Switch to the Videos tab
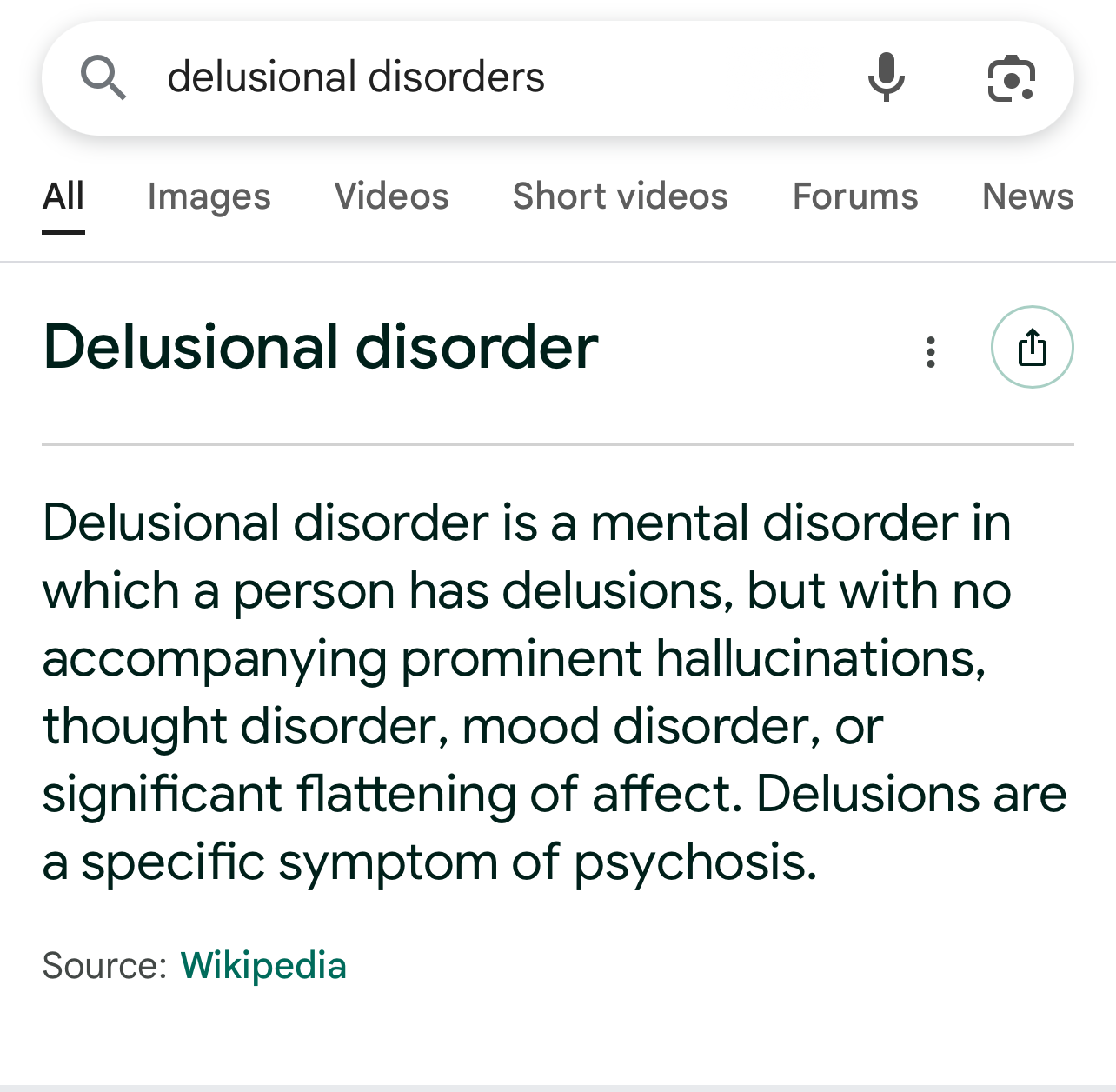The width and height of the screenshot is (1116, 1092). (392, 196)
